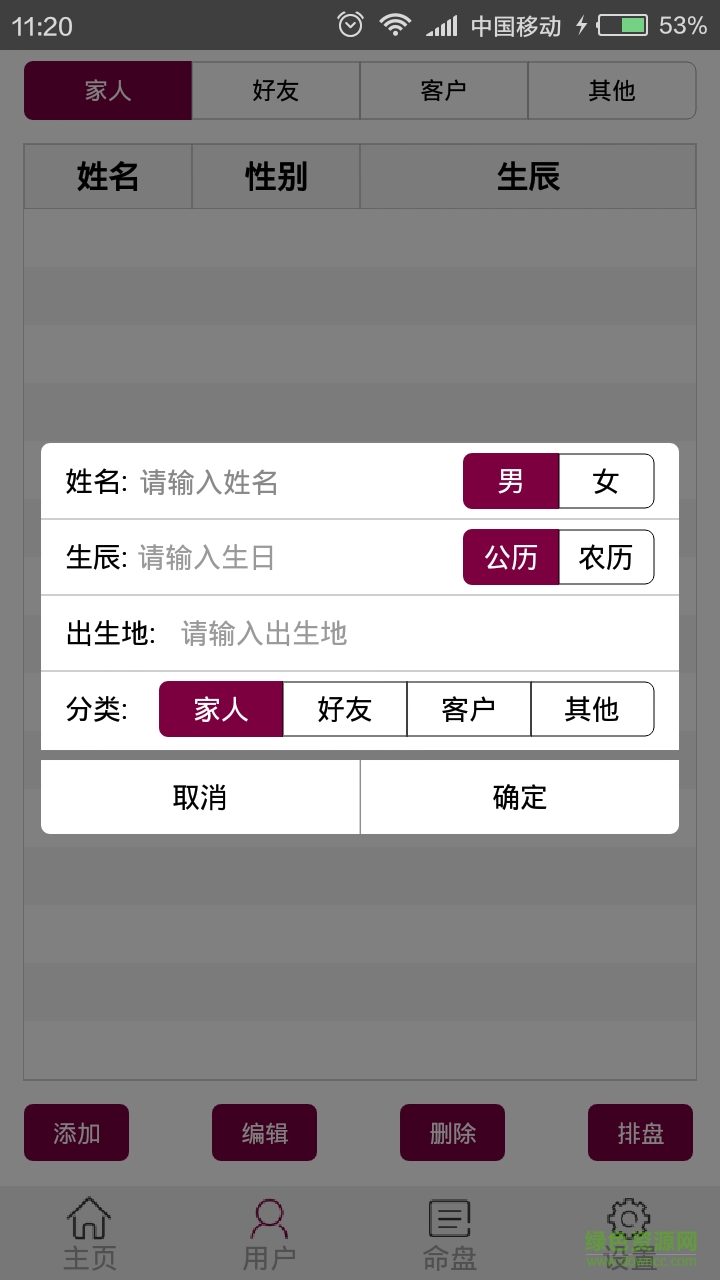The width and height of the screenshot is (720, 1280).
Task: Select 女 as the gender
Action: click(x=606, y=482)
